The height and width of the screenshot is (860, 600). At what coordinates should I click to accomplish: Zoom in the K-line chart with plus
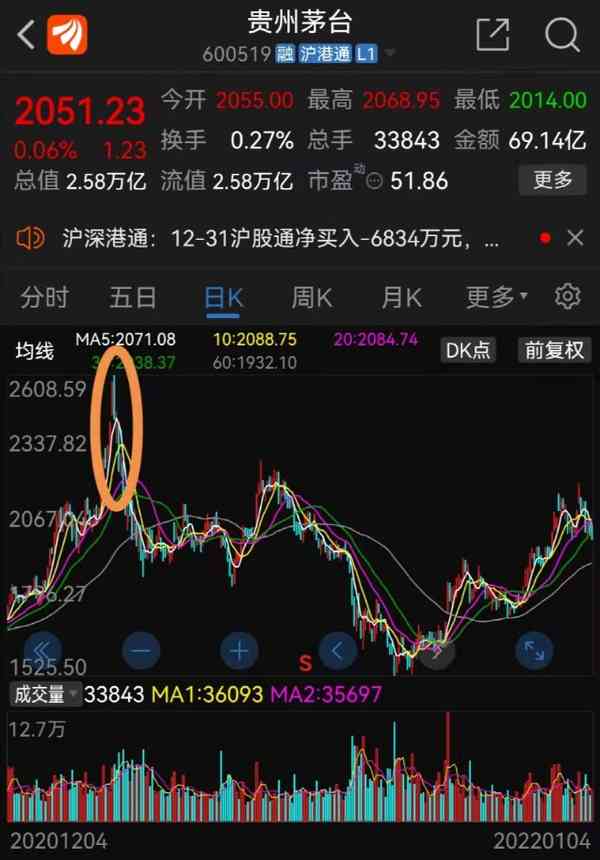click(x=238, y=652)
